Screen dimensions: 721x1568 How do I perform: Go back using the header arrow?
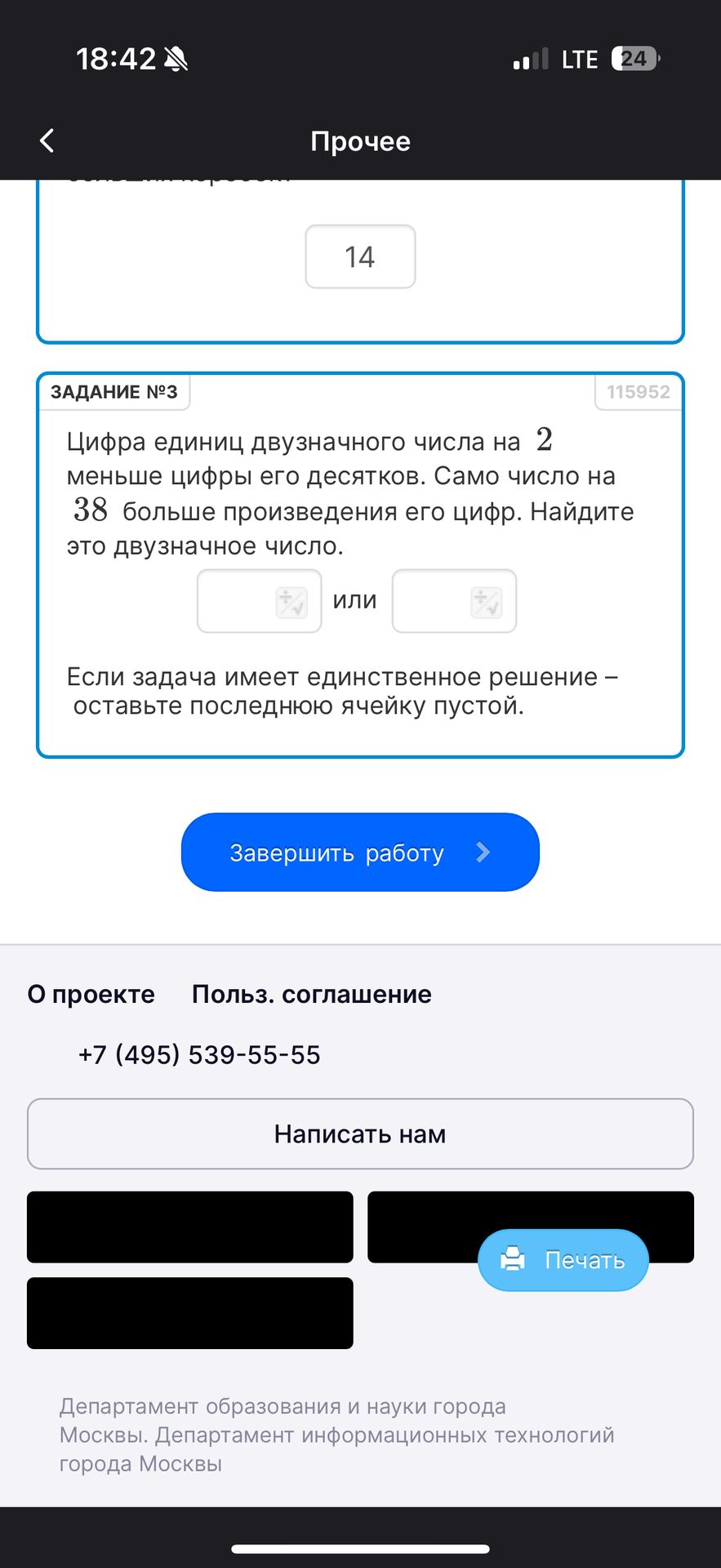(x=47, y=140)
